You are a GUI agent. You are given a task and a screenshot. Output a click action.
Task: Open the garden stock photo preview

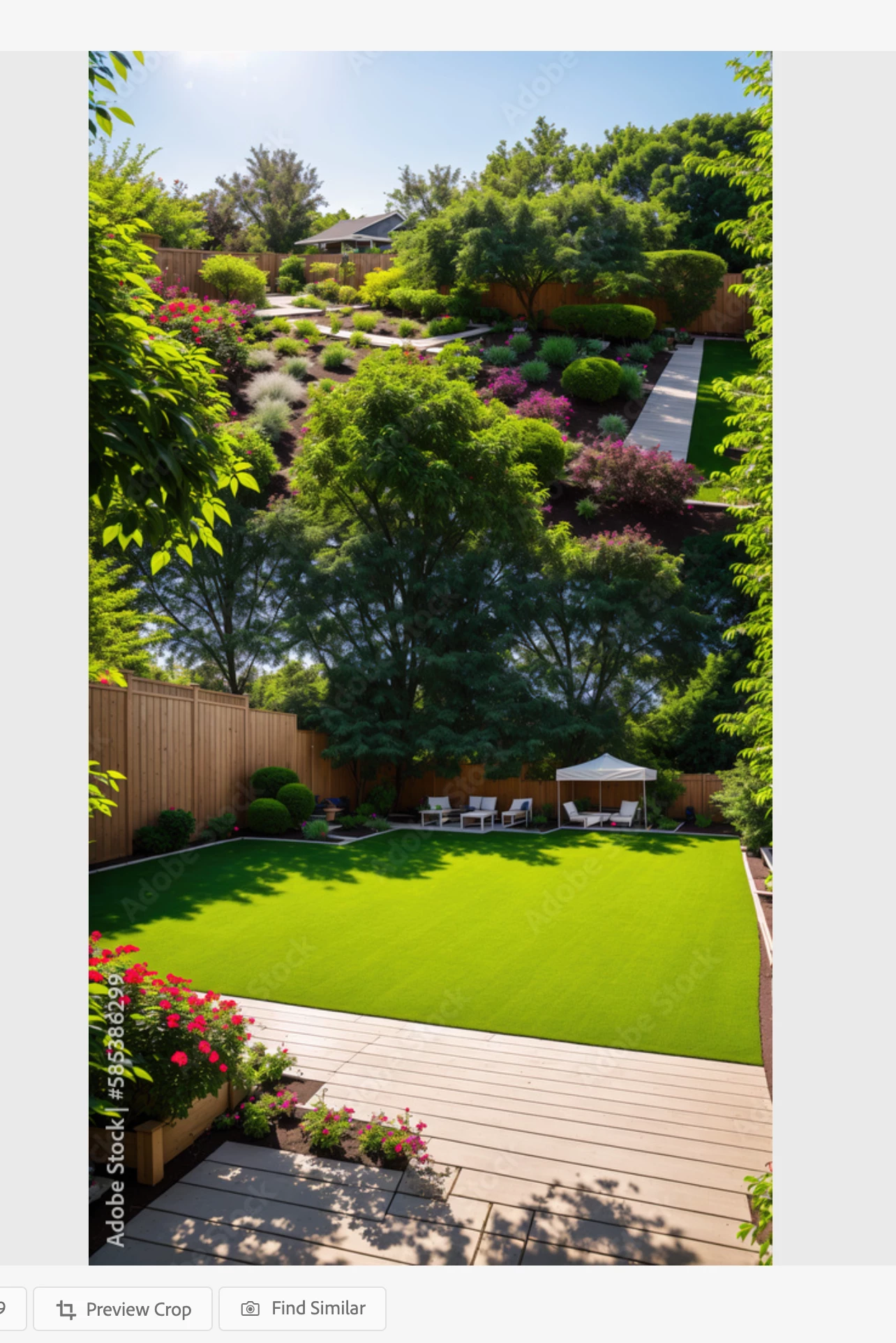tap(430, 658)
